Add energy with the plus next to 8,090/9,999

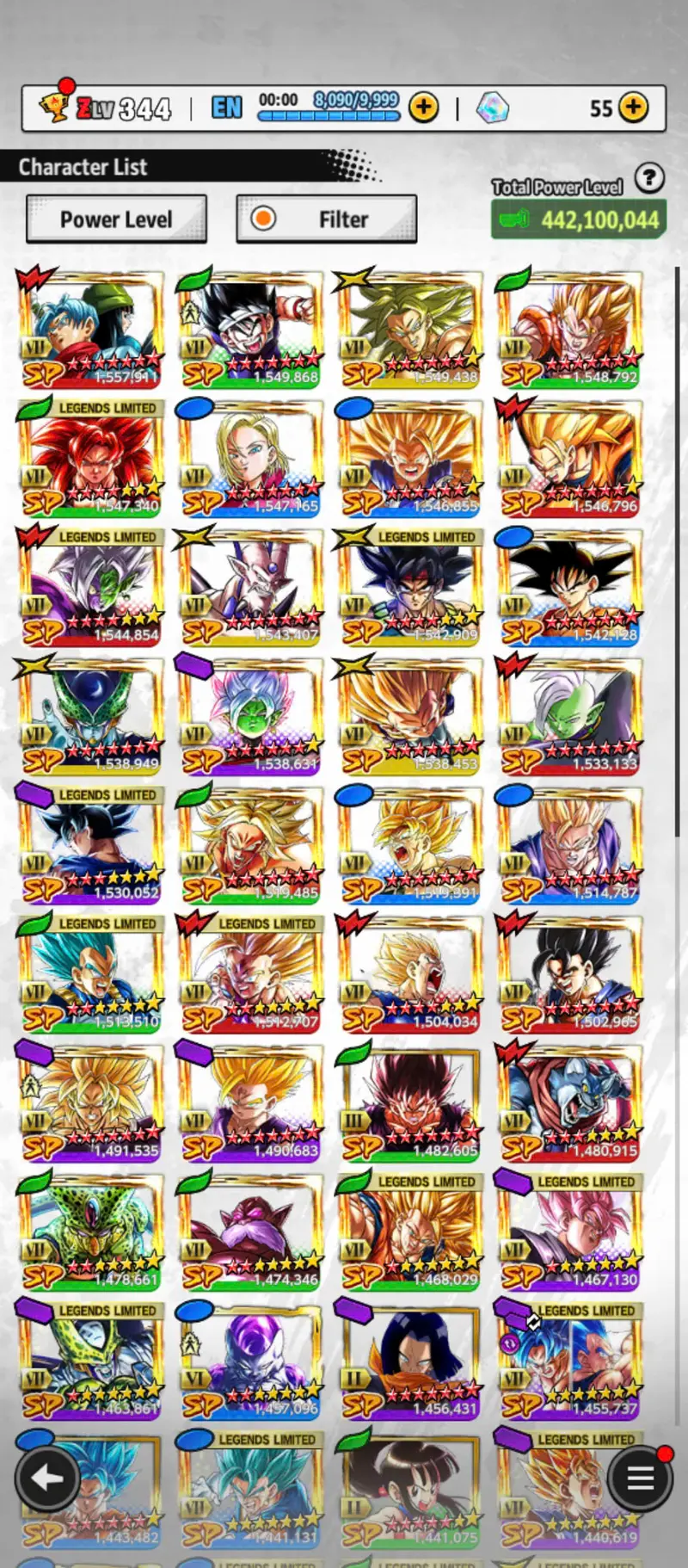click(x=423, y=108)
